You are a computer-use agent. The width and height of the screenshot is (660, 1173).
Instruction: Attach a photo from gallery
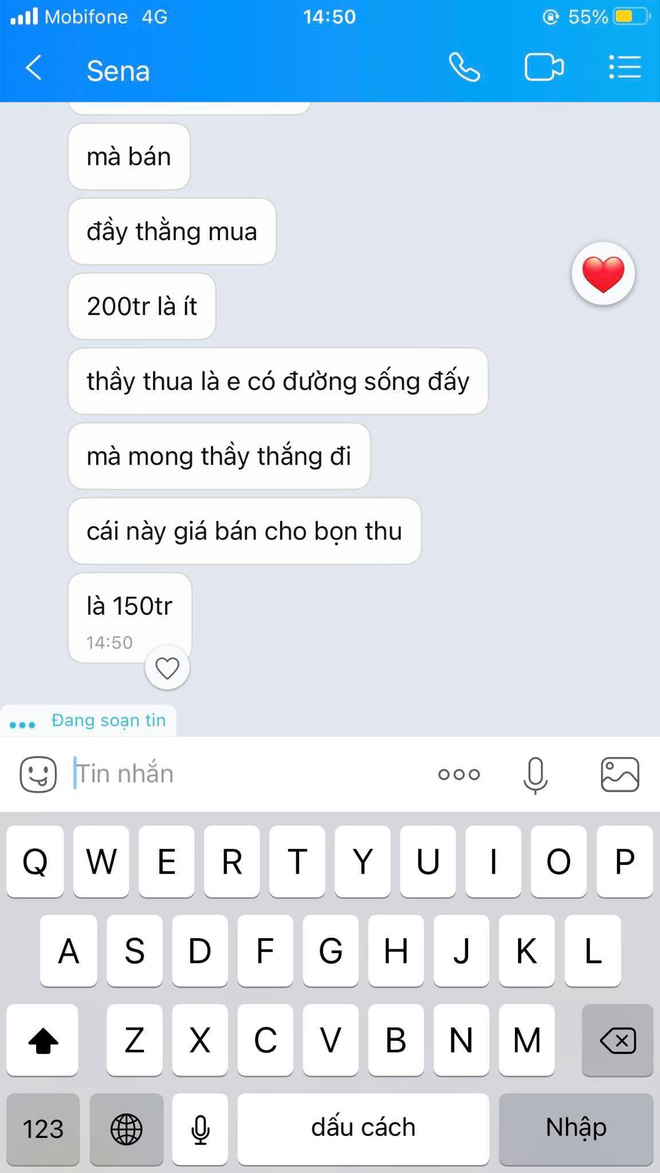pyautogui.click(x=620, y=774)
